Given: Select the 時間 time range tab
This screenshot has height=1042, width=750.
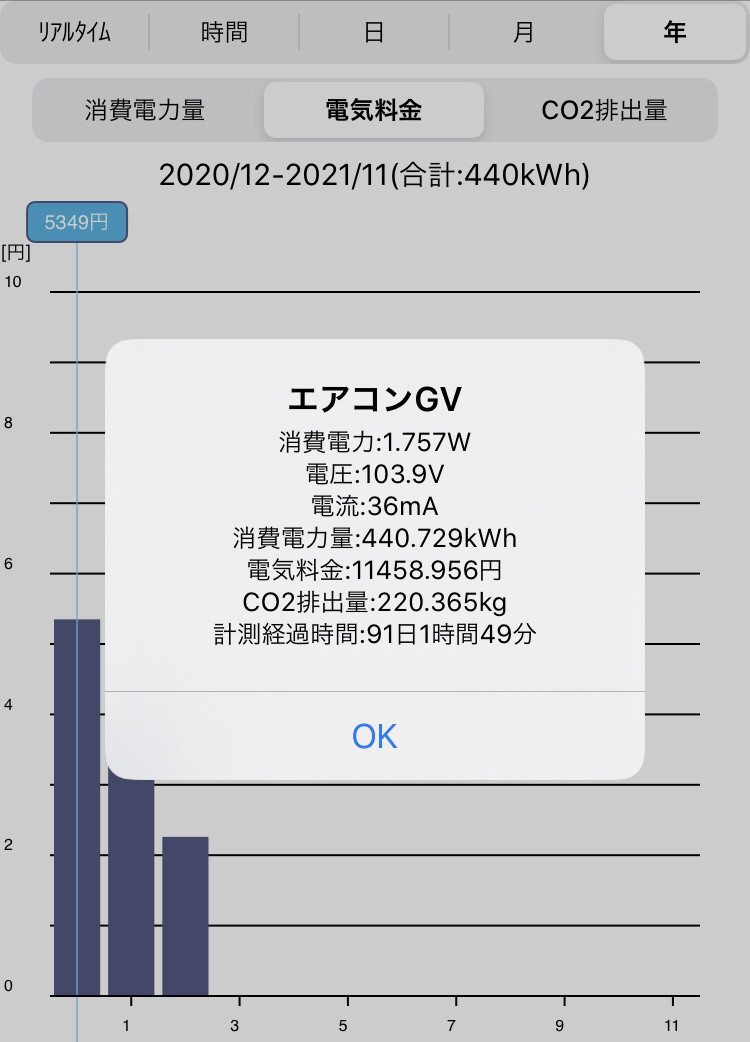Looking at the screenshot, I should [224, 32].
